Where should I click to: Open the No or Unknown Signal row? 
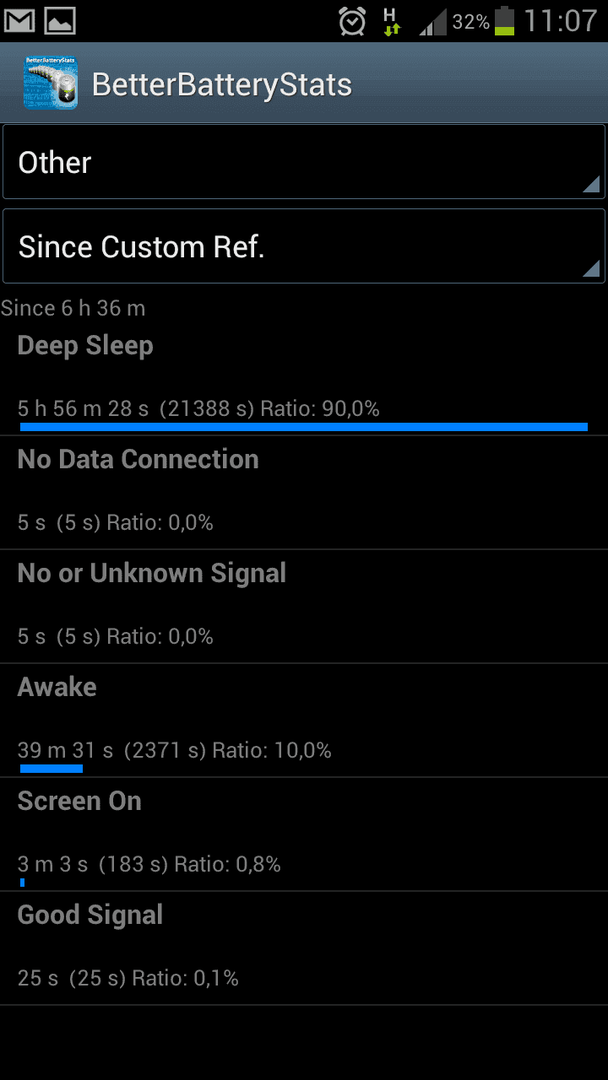pos(304,606)
